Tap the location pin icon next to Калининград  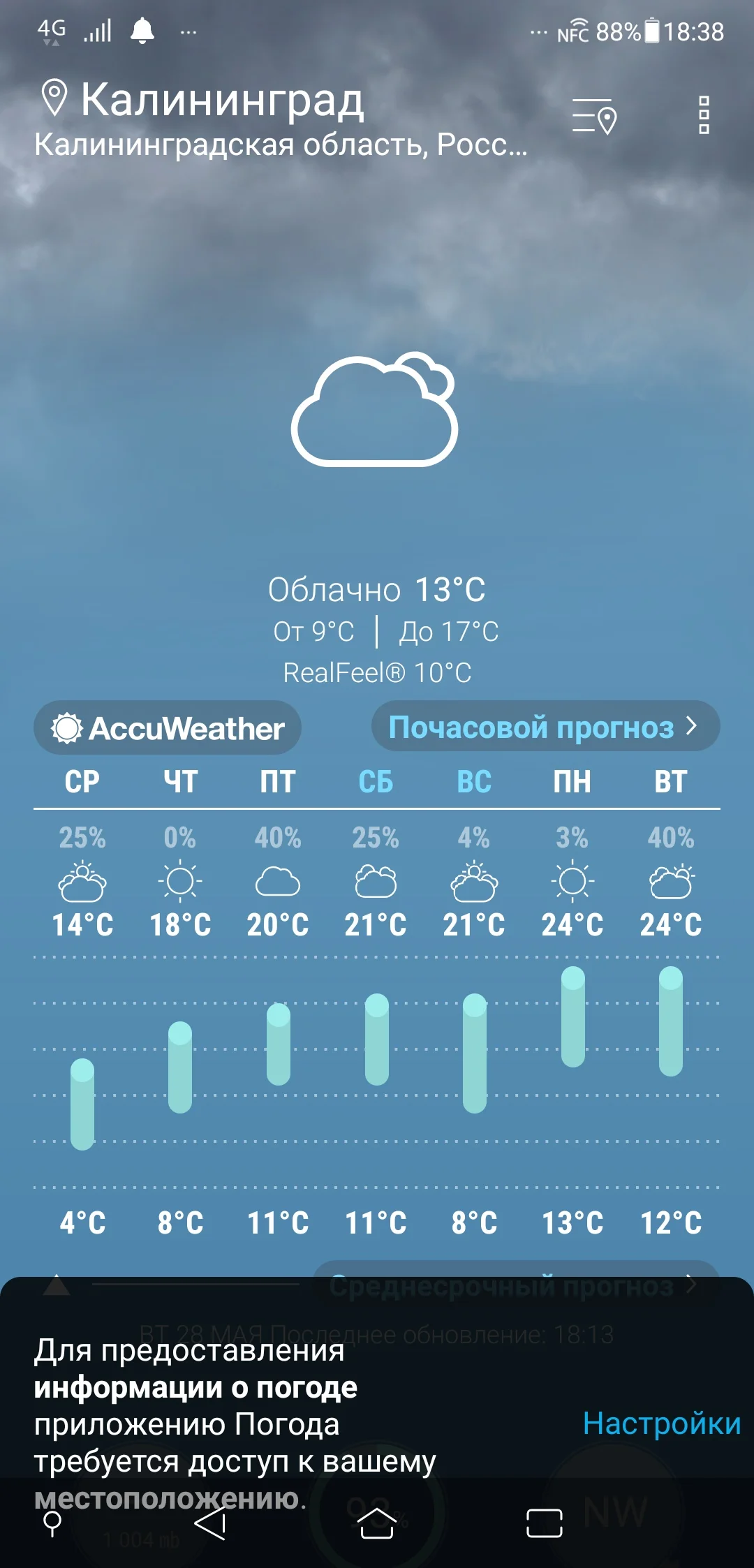coord(54,100)
